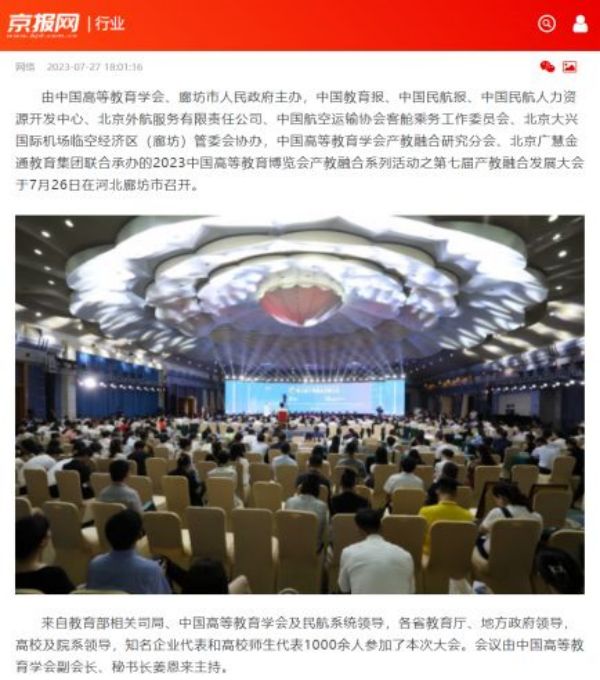Share article via WeChat icon
Image resolution: width=600 pixels, height=680 pixels.
click(547, 67)
